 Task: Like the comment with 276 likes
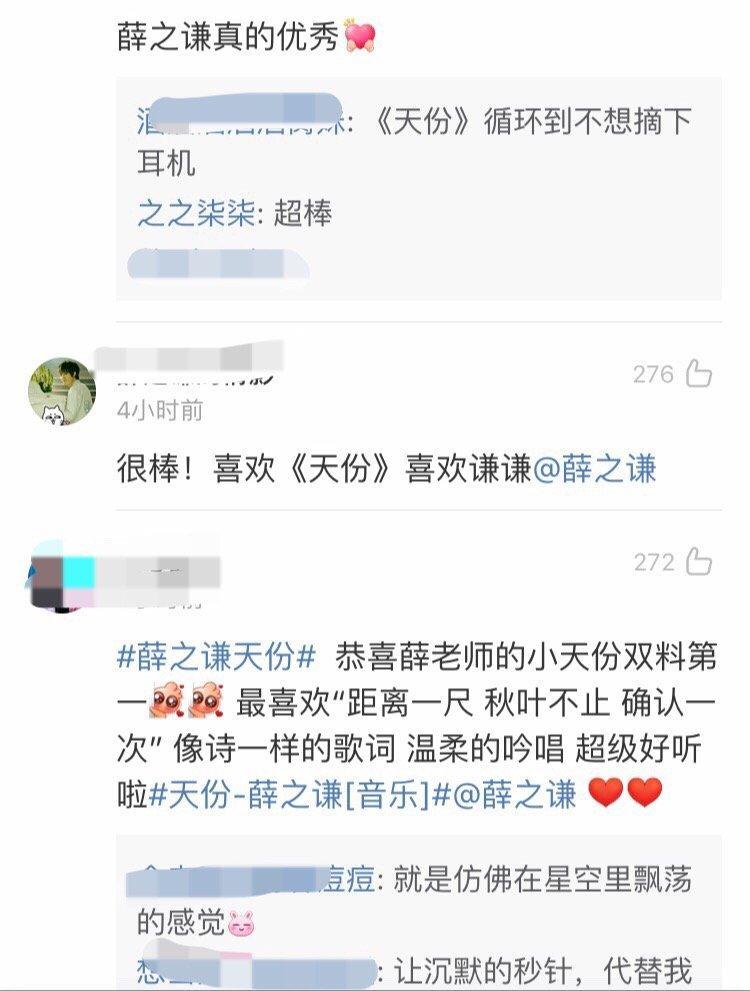point(698,374)
